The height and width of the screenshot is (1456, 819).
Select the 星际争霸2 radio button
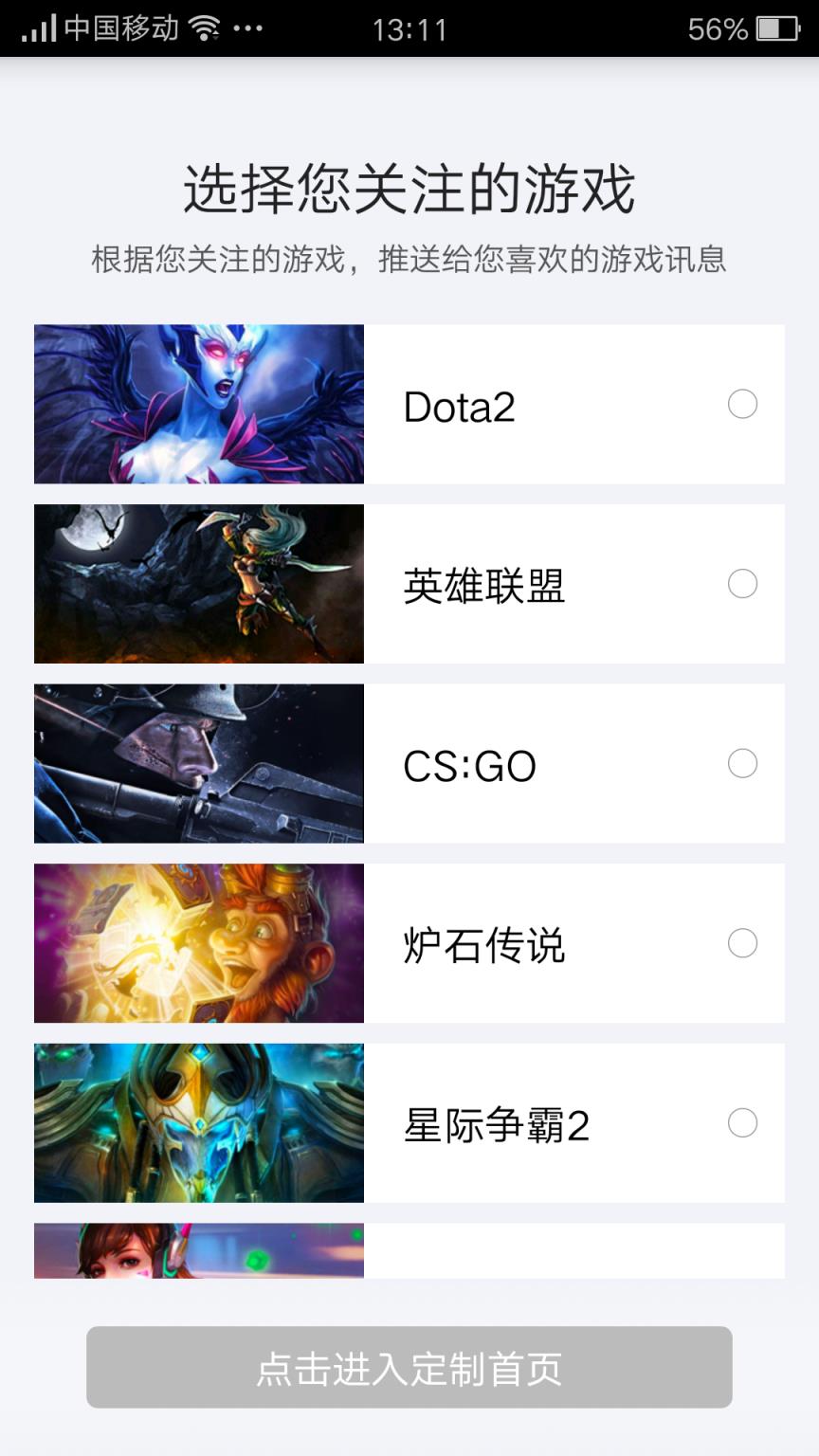(x=742, y=1123)
